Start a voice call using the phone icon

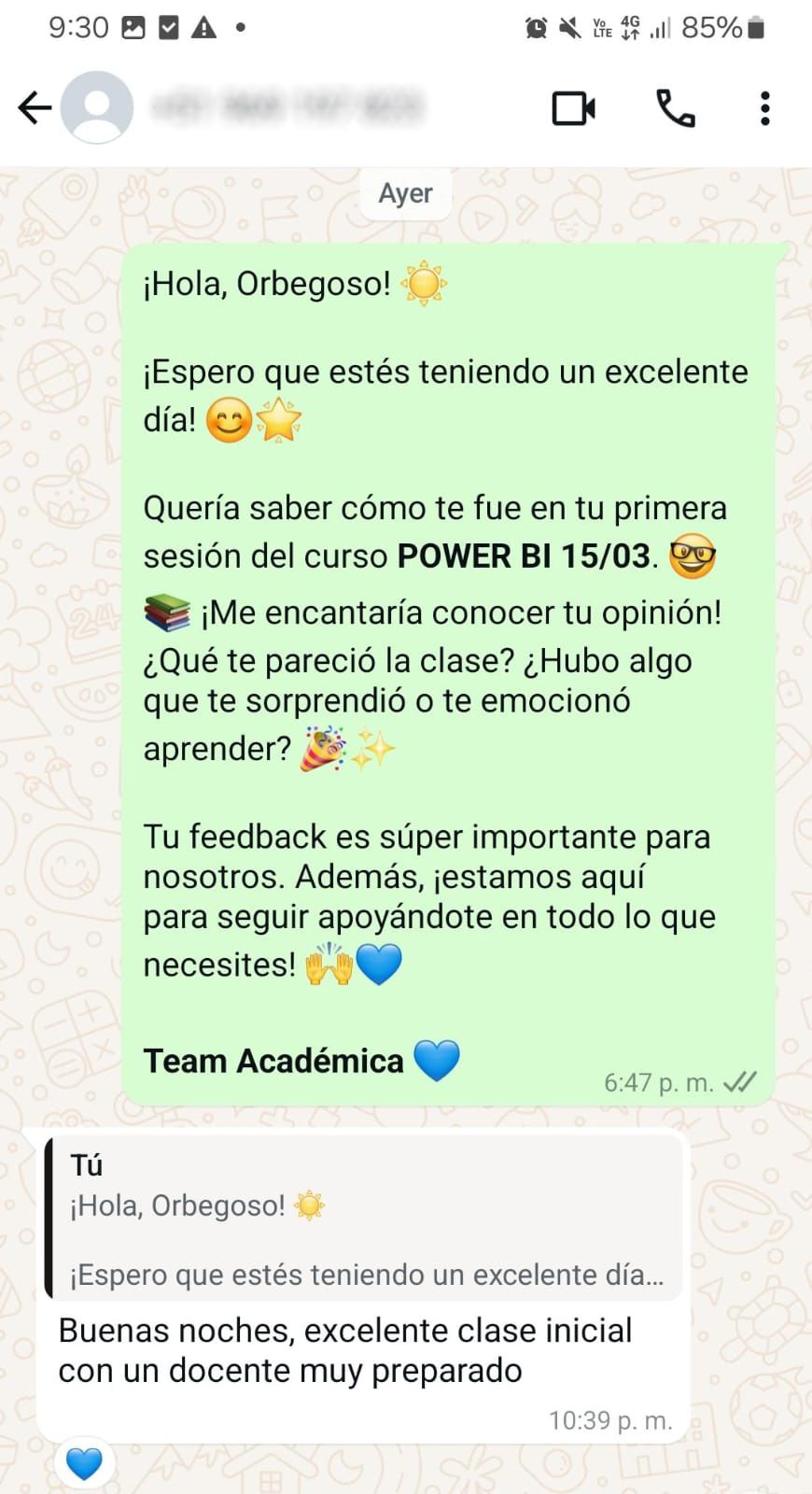pyautogui.click(x=674, y=107)
